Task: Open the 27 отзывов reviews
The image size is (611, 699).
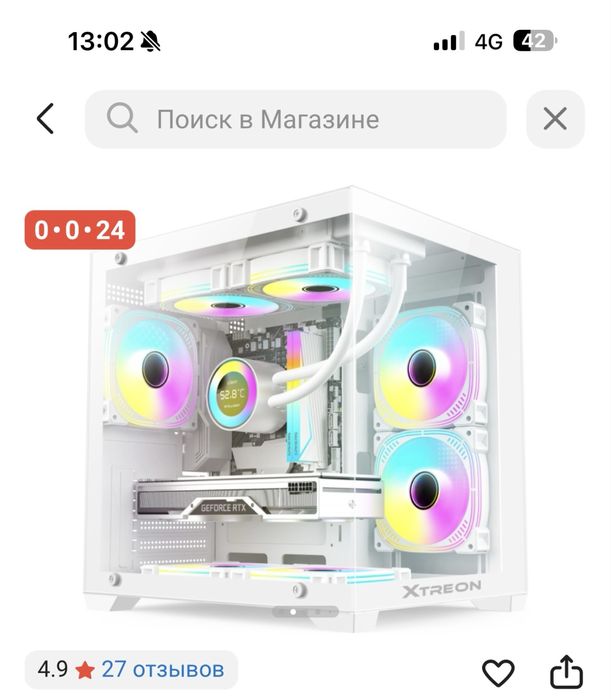Action: [163, 668]
